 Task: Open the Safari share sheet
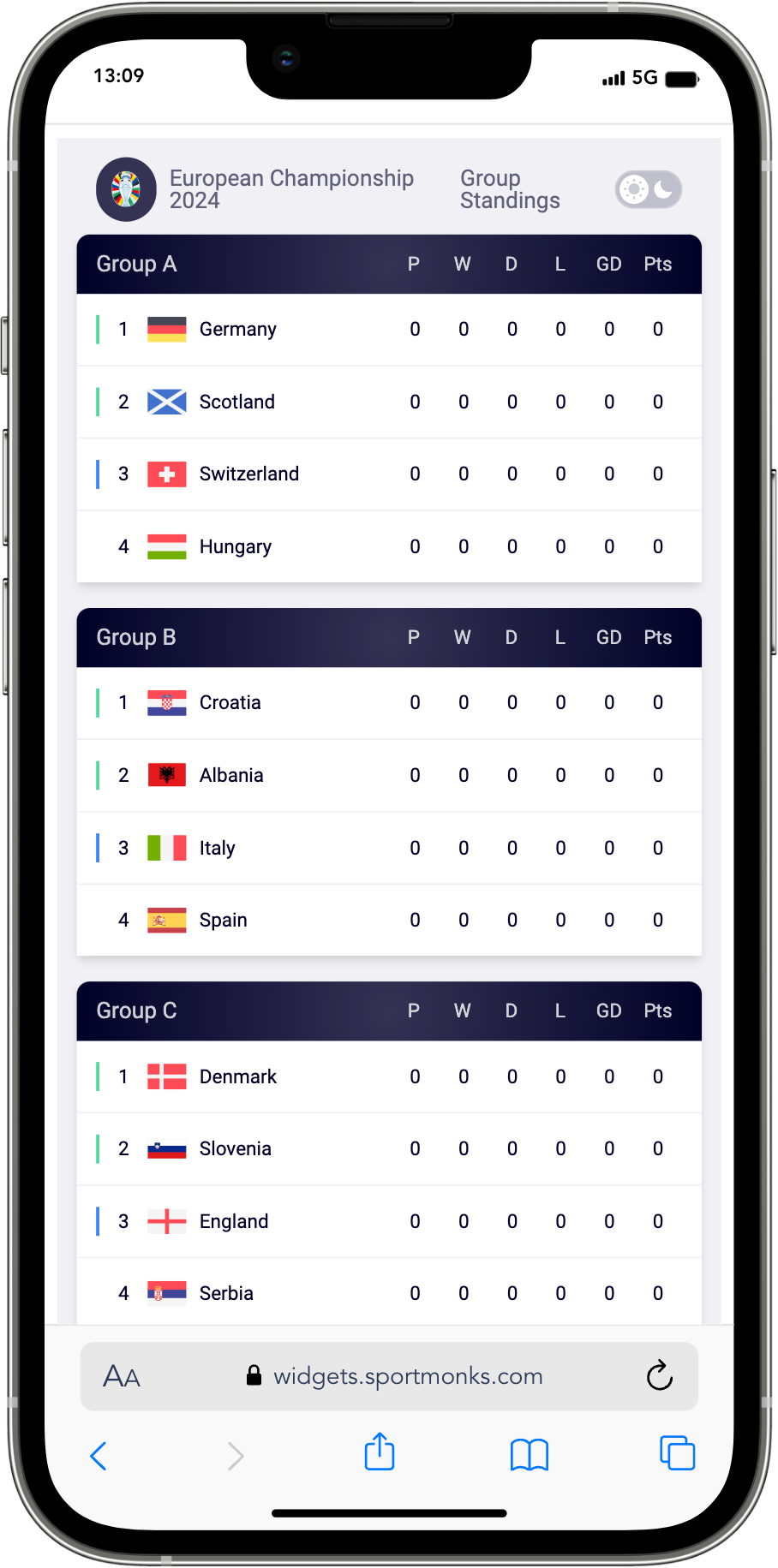380,1452
